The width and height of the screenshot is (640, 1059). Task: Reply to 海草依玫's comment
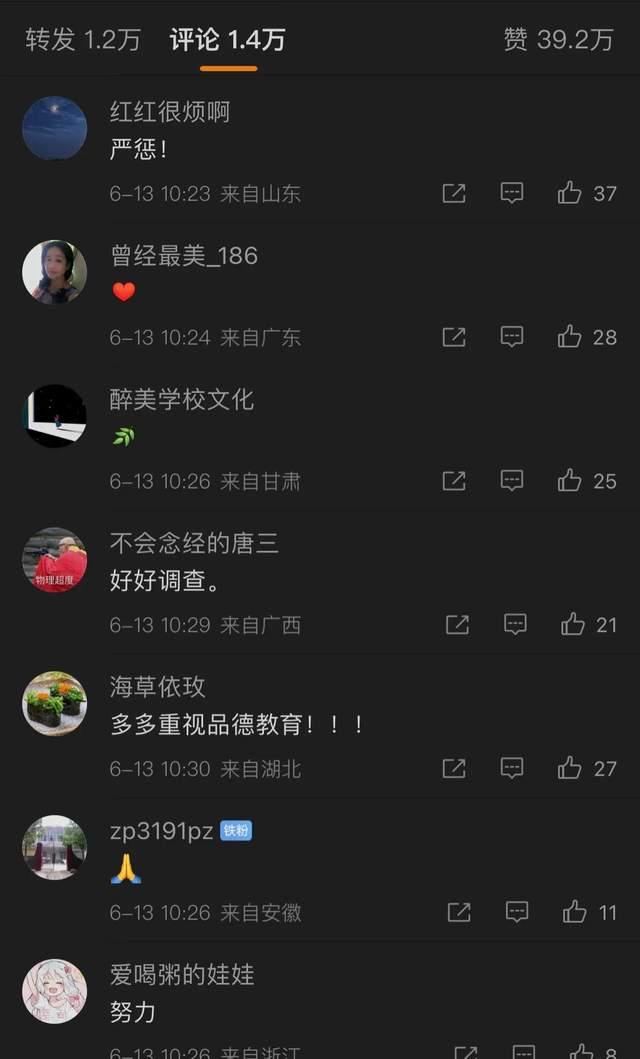(512, 768)
